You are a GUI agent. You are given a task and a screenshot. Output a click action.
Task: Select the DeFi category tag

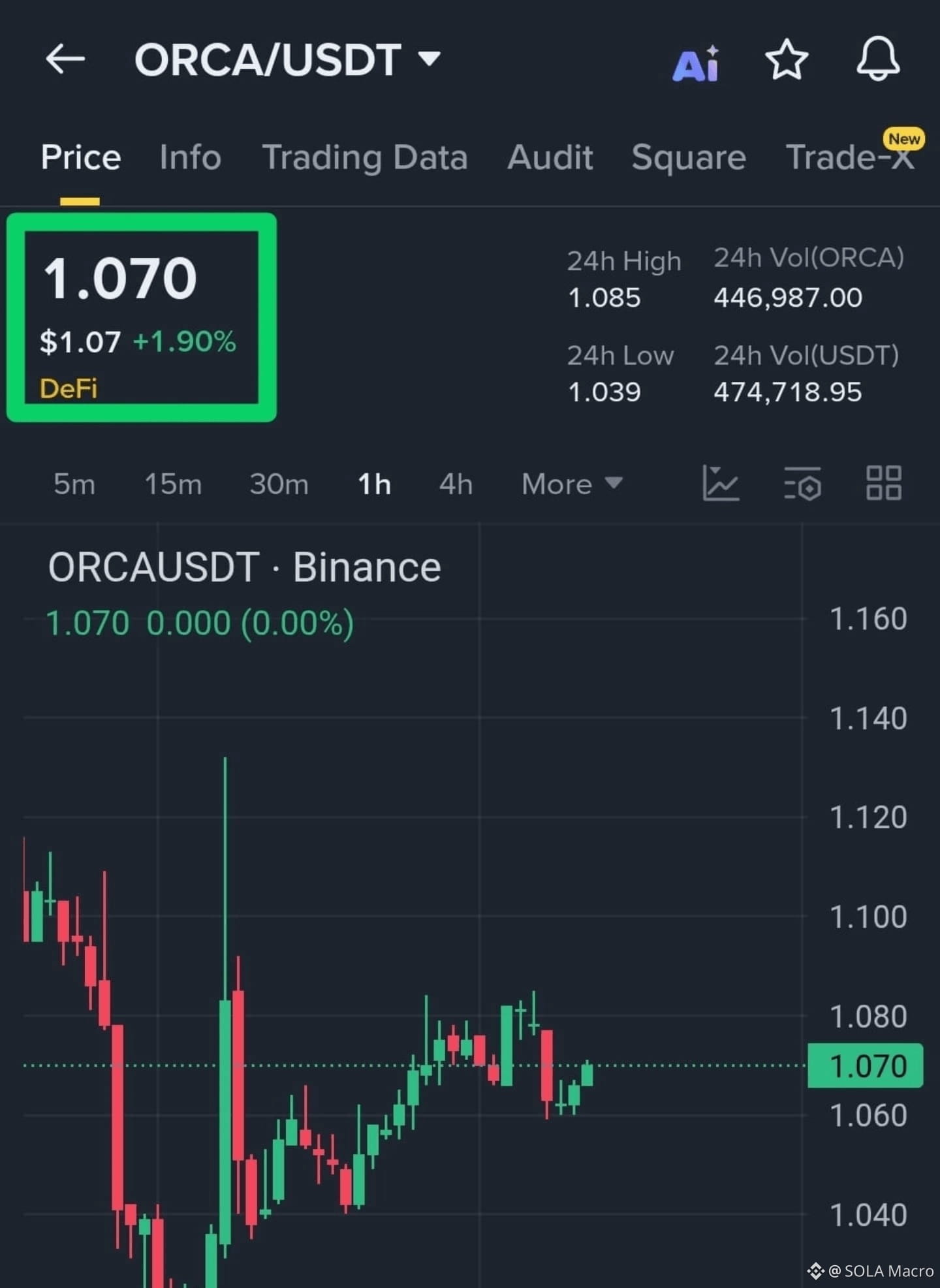click(x=68, y=390)
